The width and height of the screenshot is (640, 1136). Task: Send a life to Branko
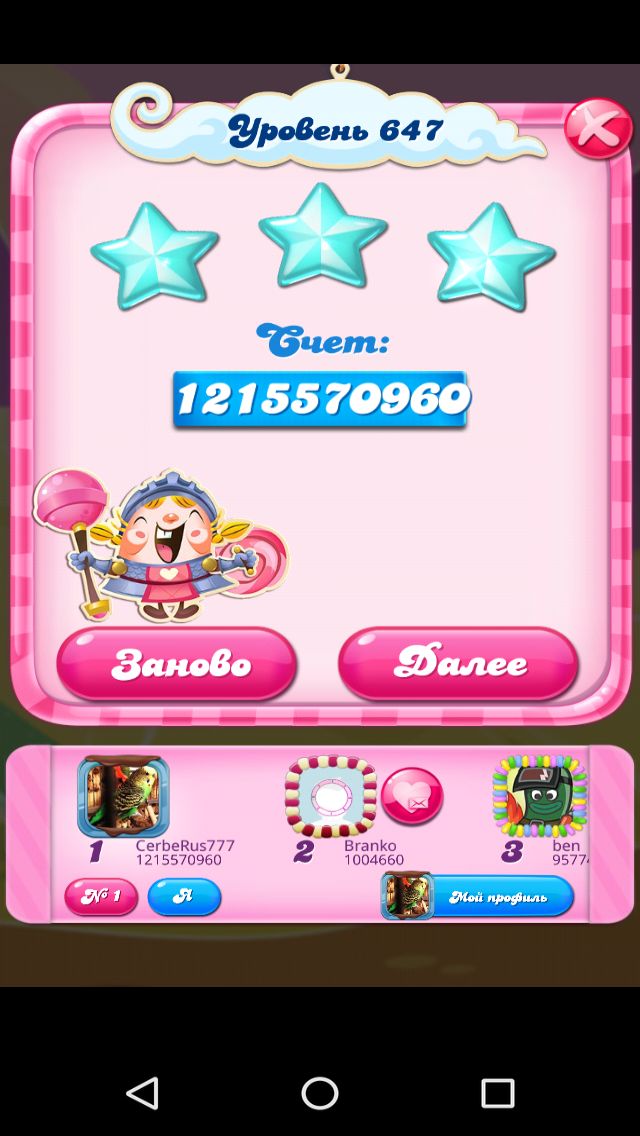click(412, 796)
